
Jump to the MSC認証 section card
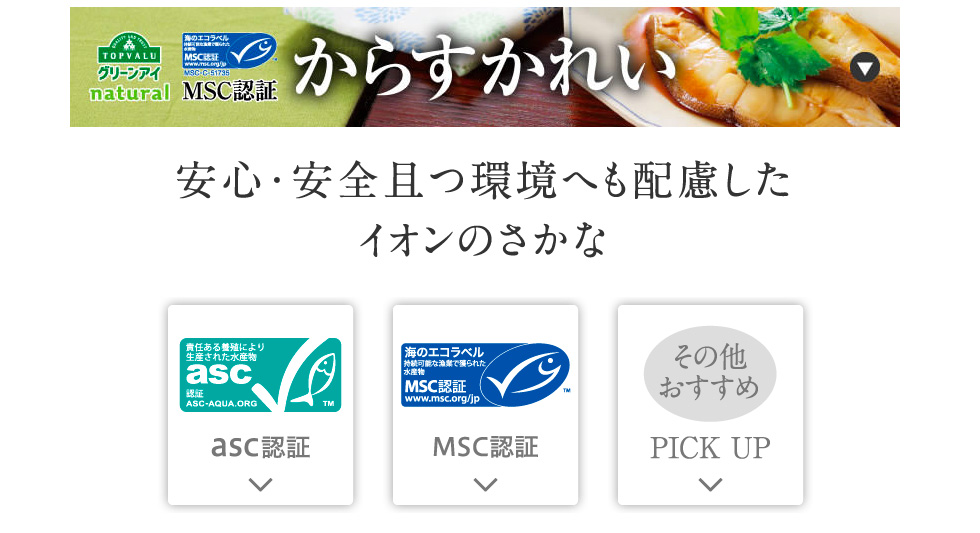485,405
